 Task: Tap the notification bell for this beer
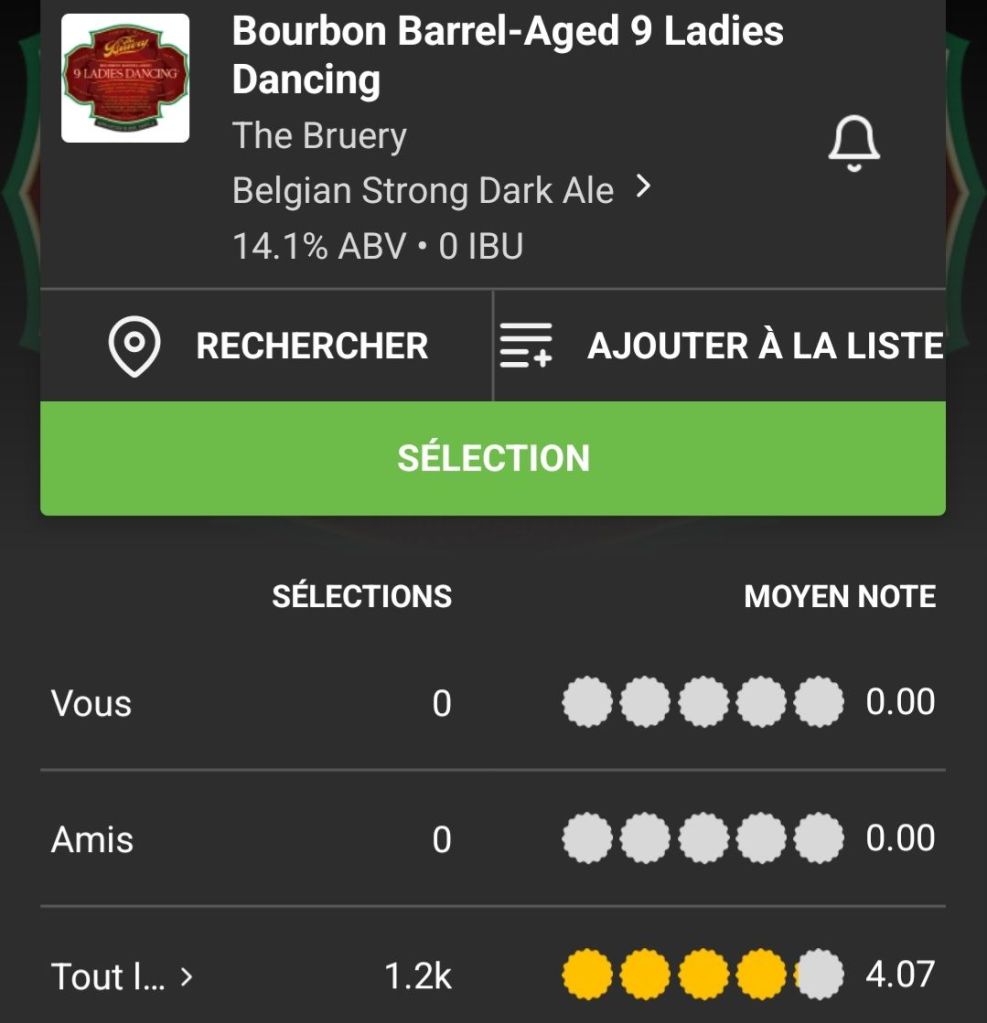tap(853, 143)
